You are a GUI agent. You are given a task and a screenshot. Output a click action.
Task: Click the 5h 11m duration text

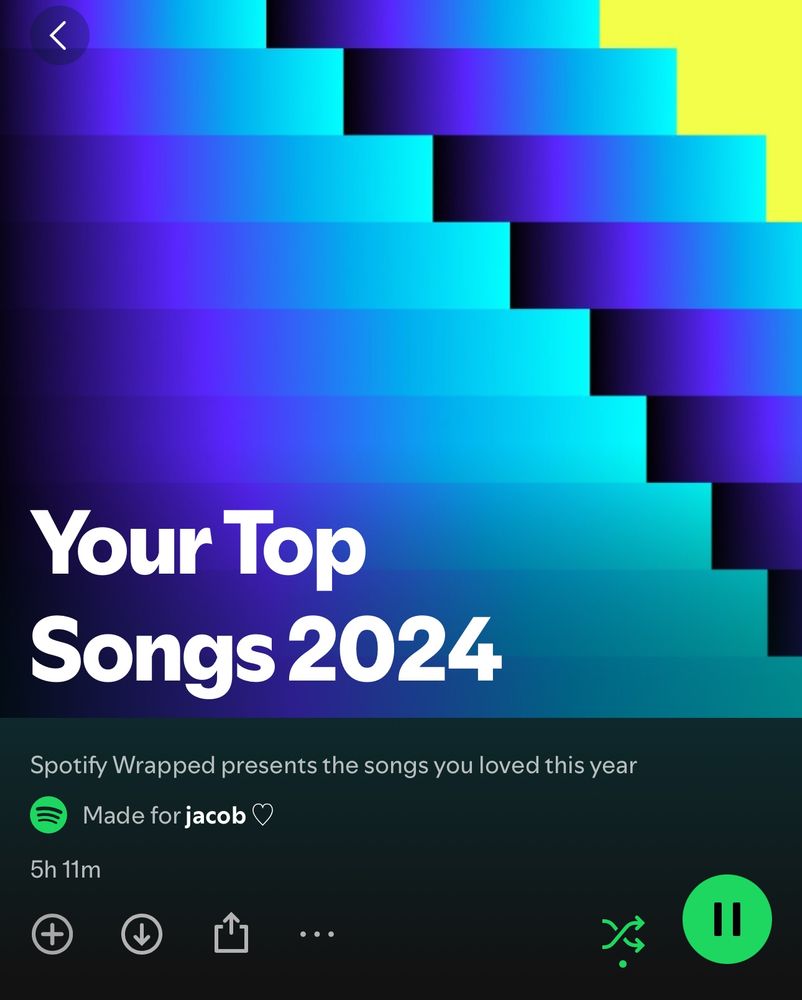tap(64, 869)
